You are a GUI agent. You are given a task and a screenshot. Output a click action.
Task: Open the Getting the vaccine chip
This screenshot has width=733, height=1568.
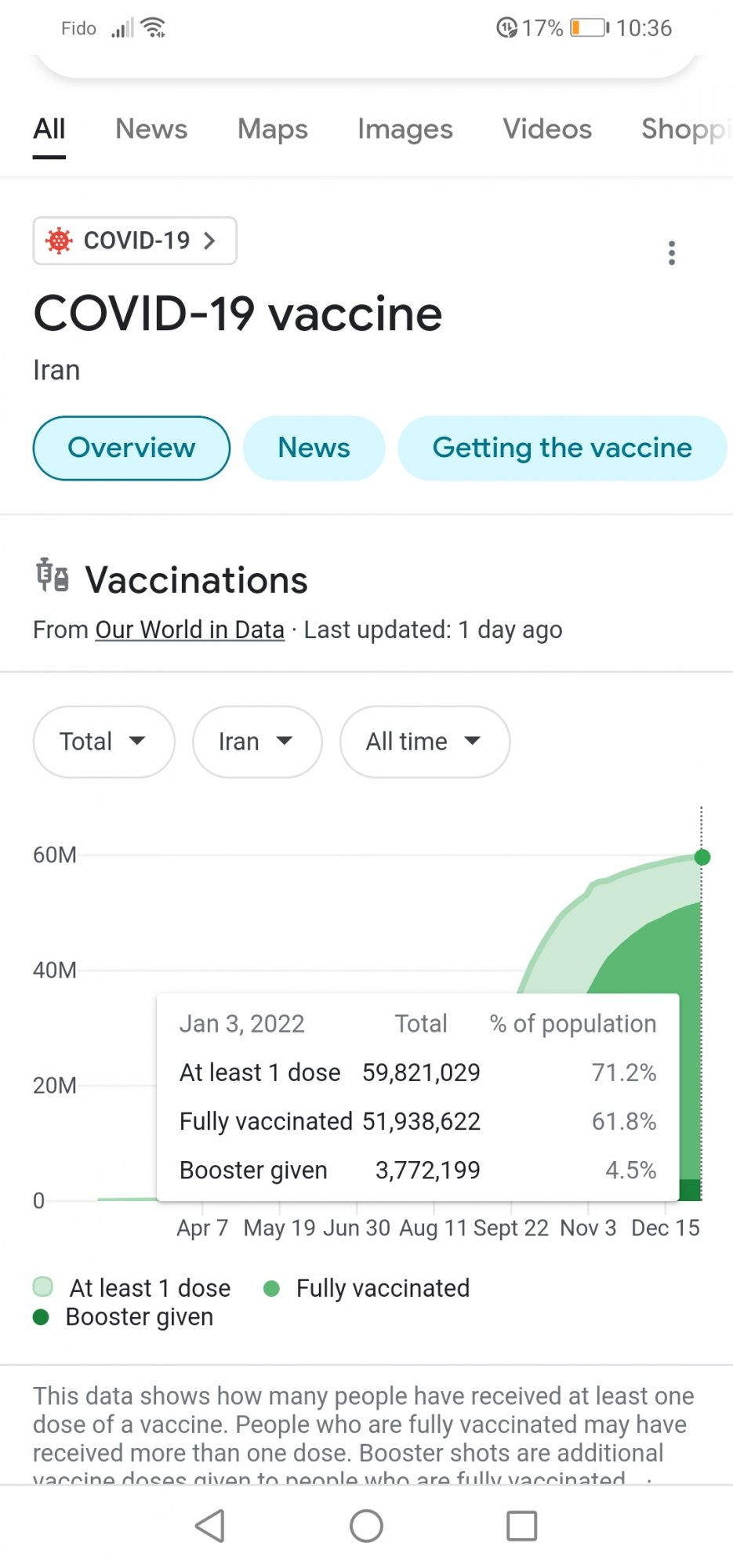[x=562, y=448]
